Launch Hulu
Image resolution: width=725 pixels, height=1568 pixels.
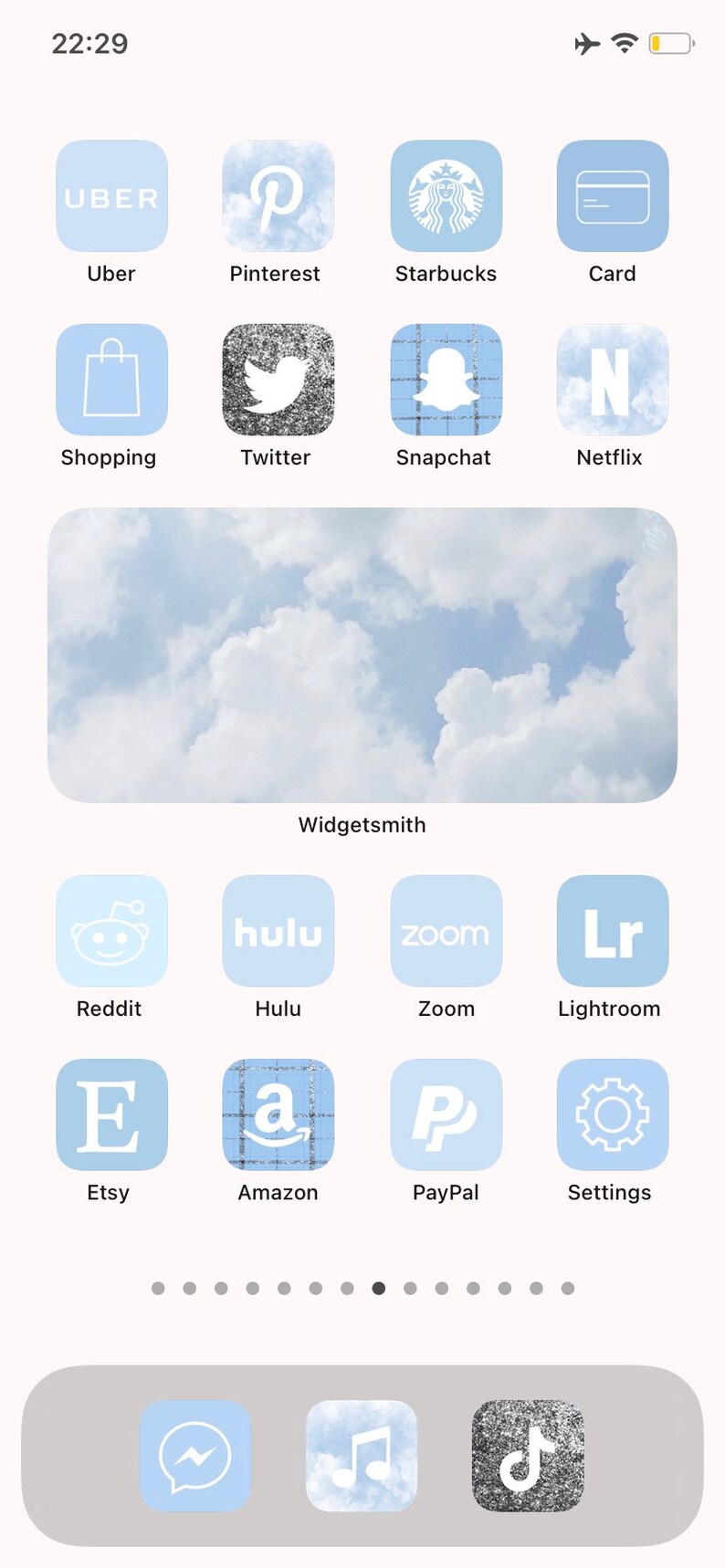coord(278,931)
